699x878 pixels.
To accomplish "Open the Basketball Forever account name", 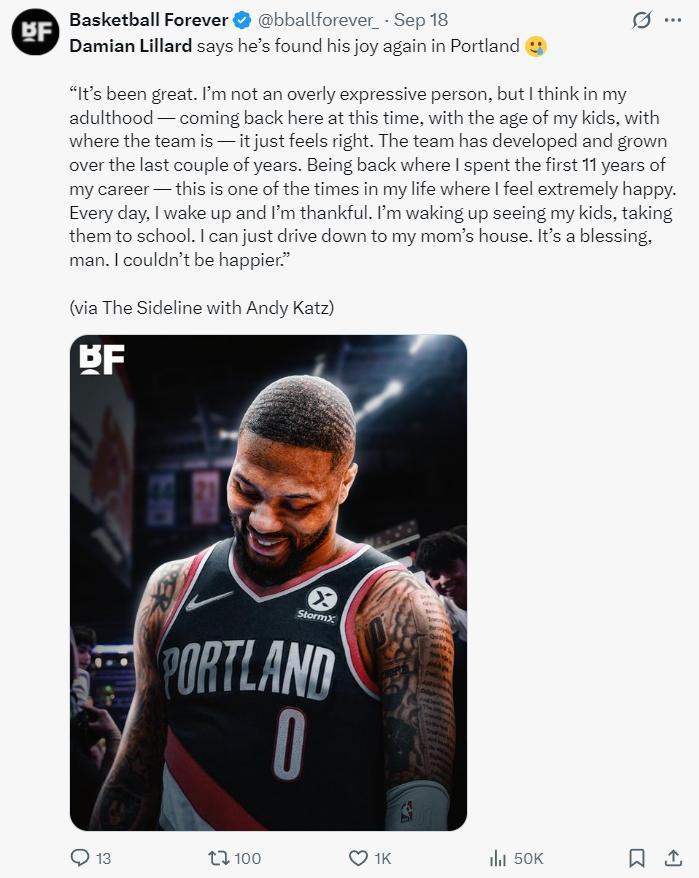I will (x=148, y=20).
